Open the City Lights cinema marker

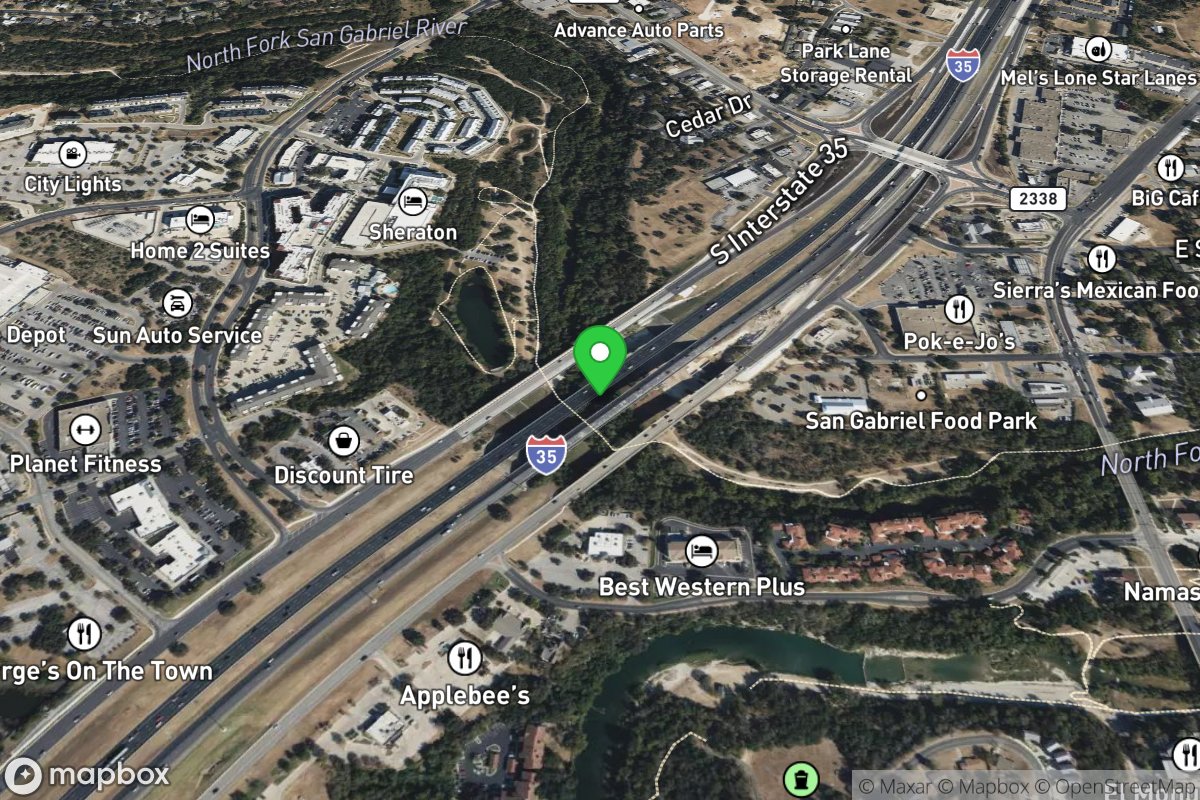[x=72, y=154]
